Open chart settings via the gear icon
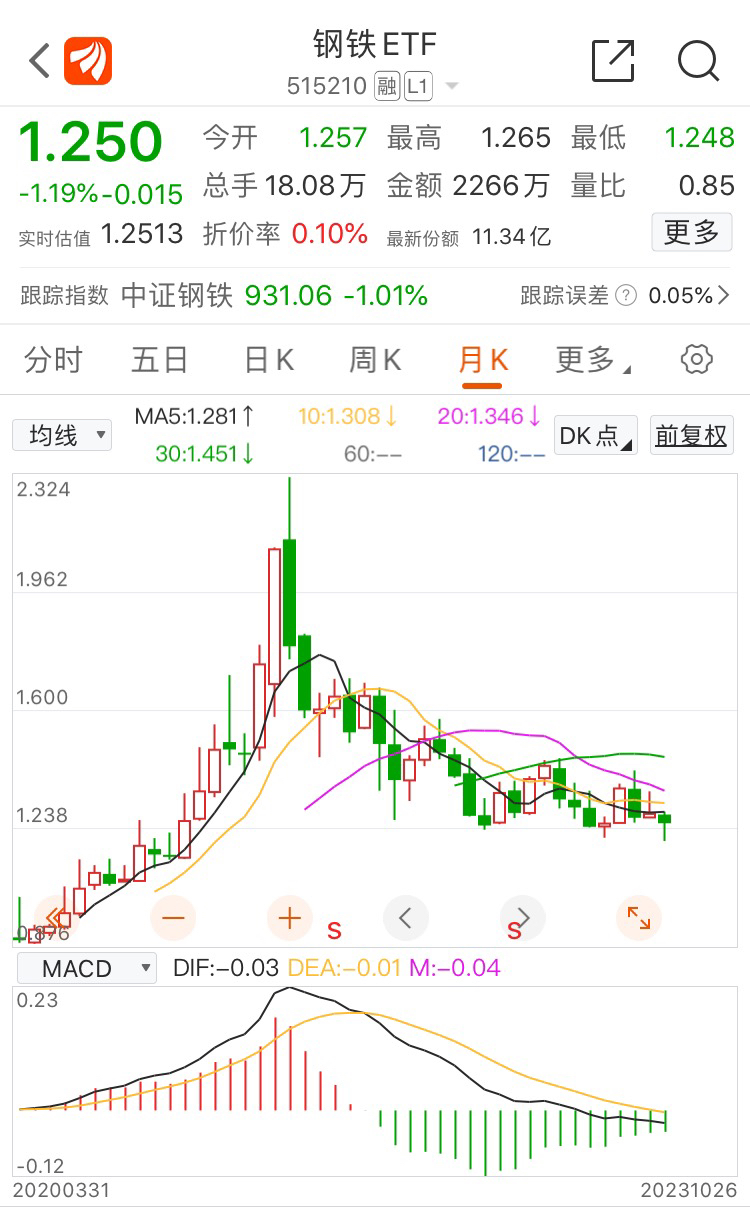This screenshot has width=750, height=1228. (696, 359)
